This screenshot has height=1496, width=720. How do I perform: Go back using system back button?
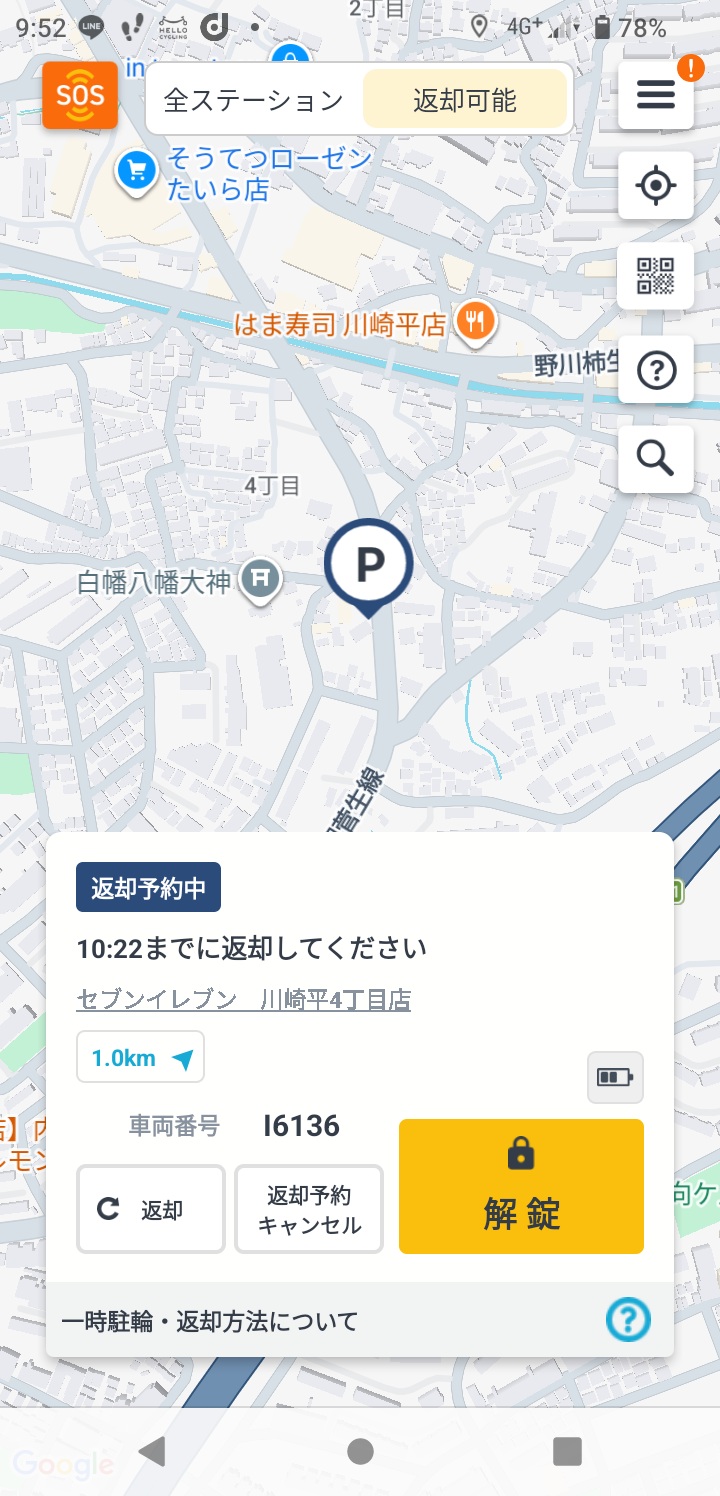tap(152, 1450)
